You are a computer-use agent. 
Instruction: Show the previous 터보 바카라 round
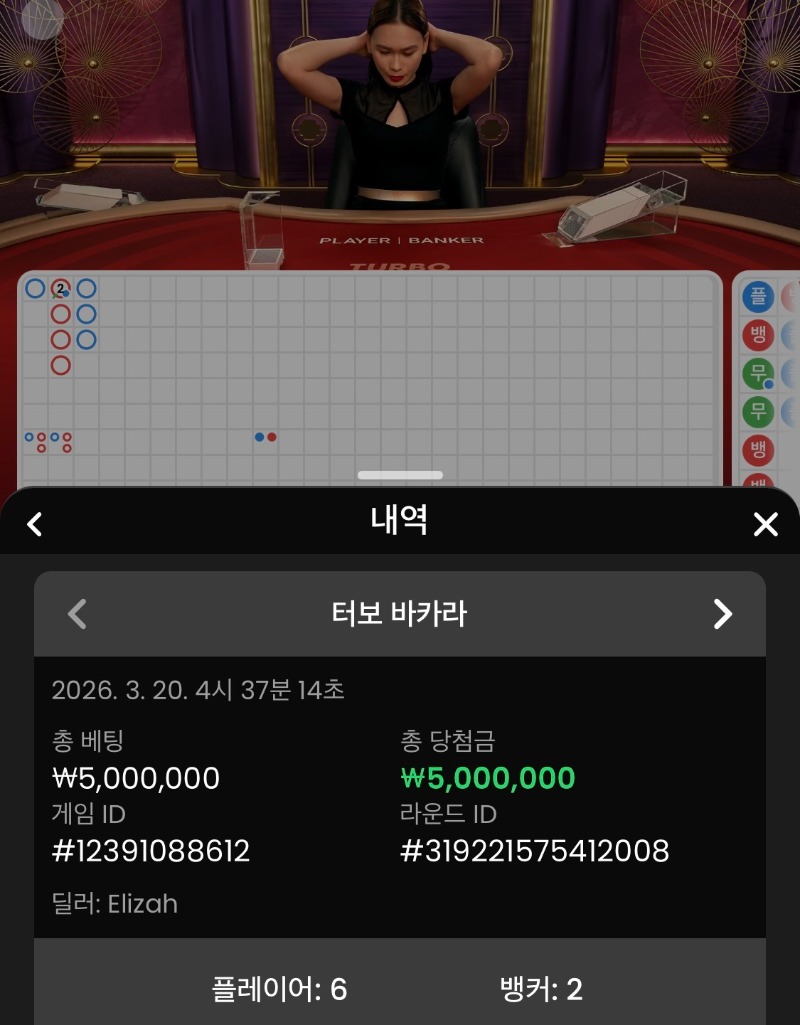[x=77, y=614]
